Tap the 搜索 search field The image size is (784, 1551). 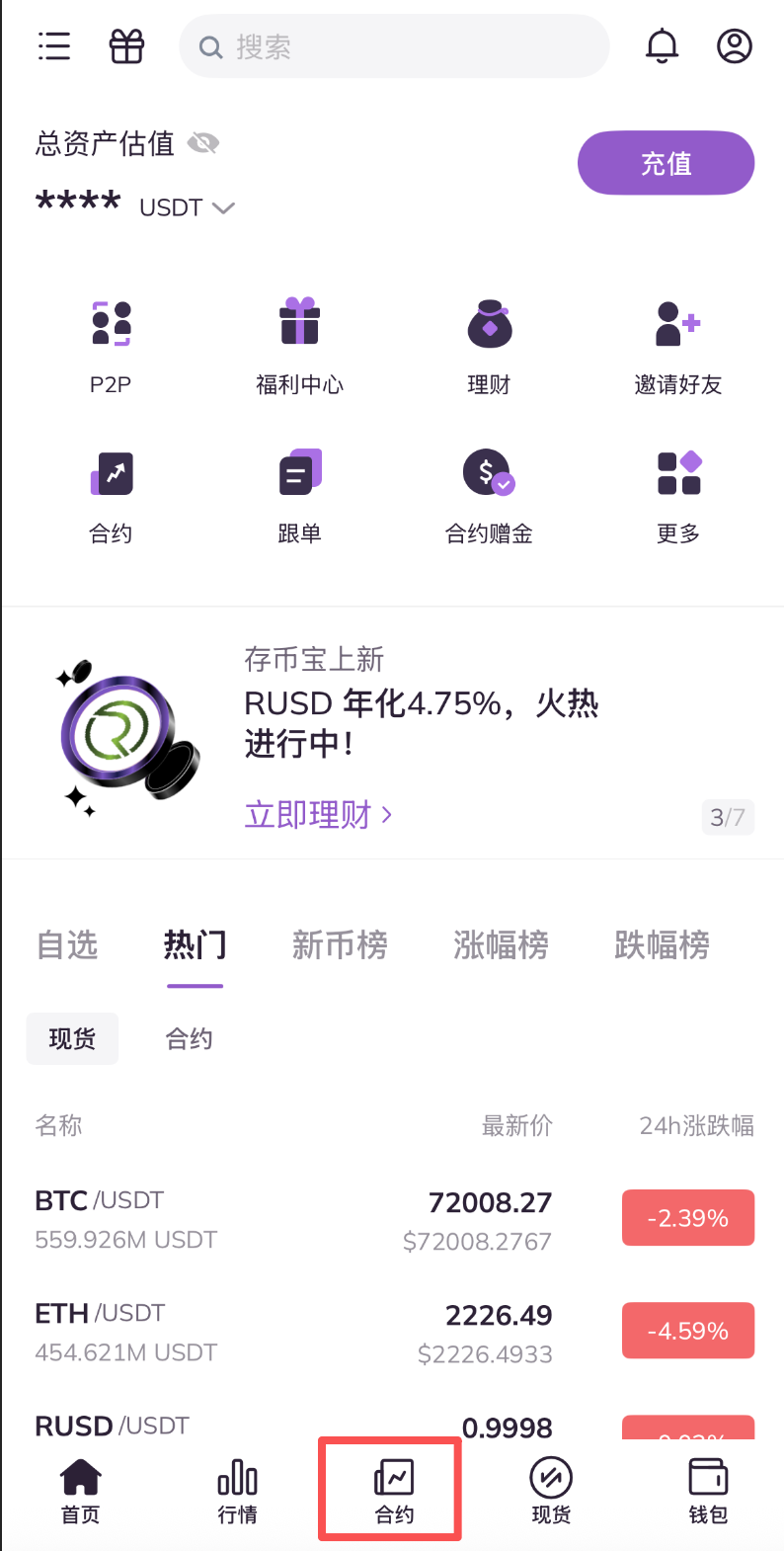coord(395,46)
